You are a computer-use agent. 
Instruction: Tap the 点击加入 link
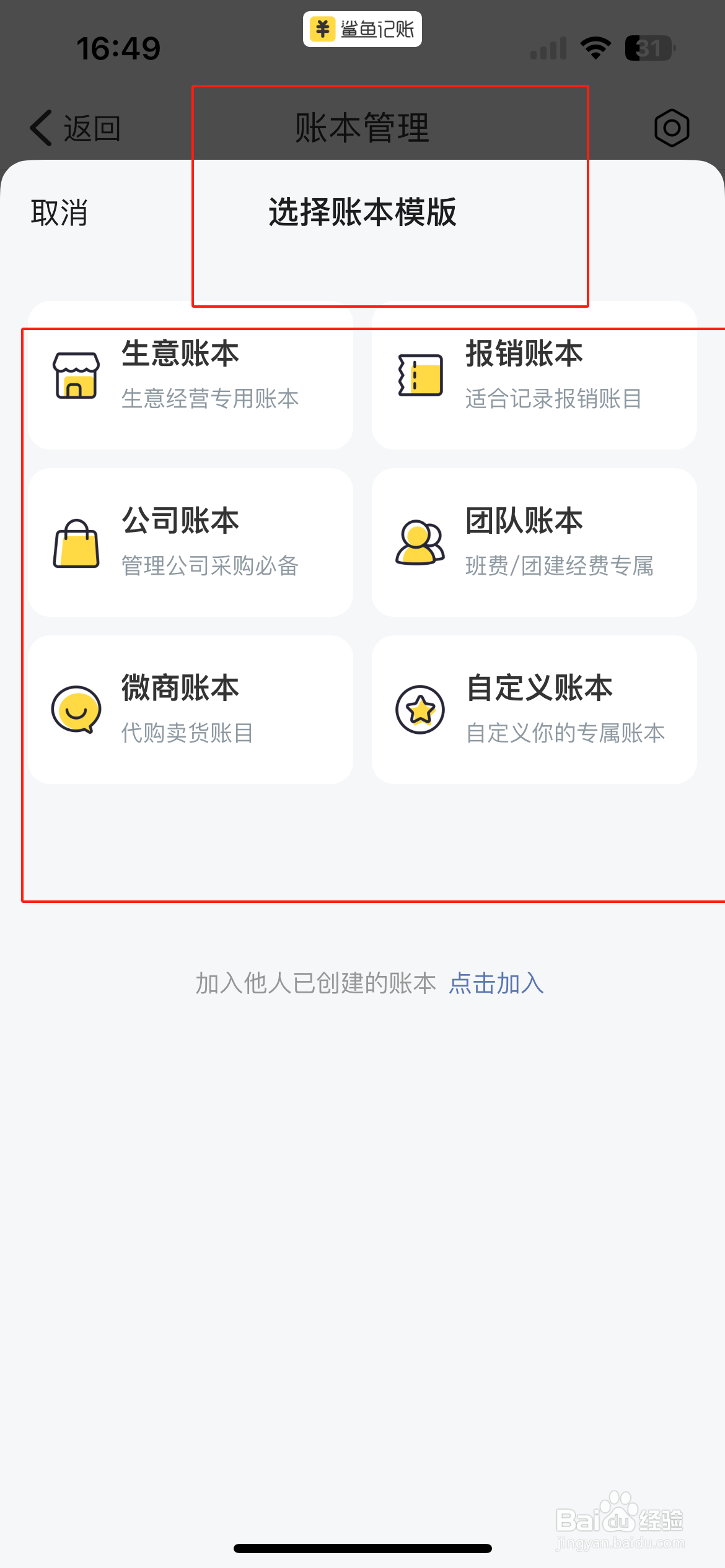tap(496, 983)
